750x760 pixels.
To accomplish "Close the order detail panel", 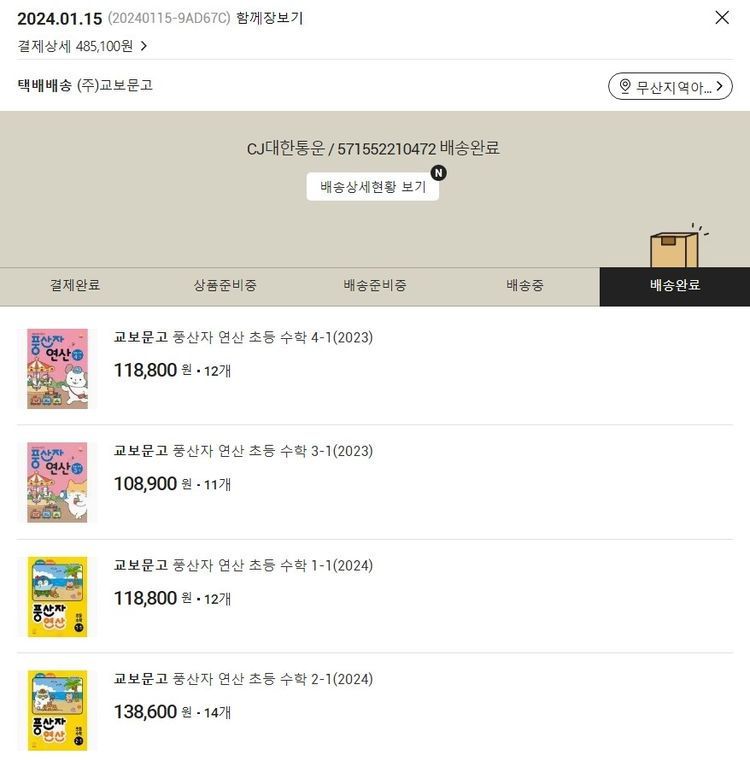I will coord(722,17).
